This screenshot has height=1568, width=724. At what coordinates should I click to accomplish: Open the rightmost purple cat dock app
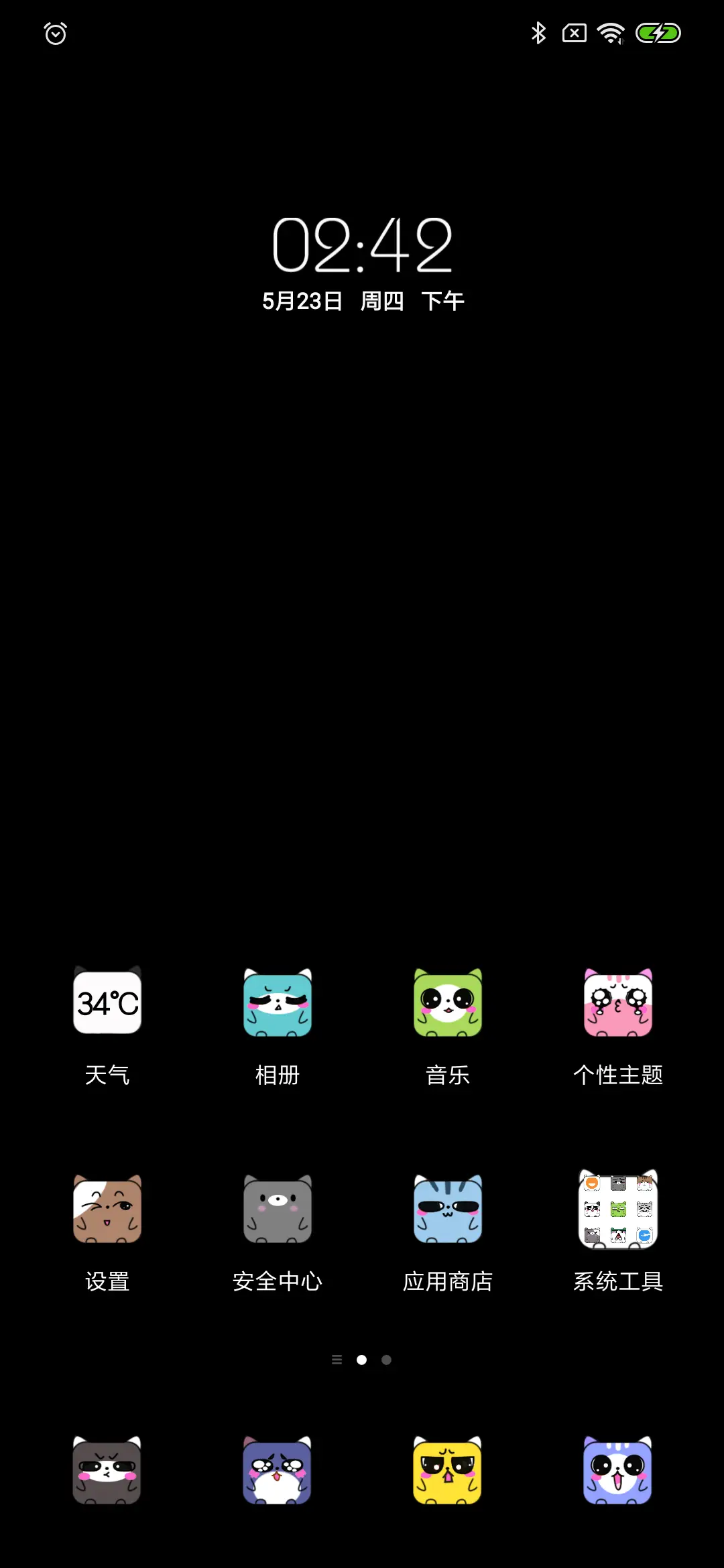coord(618,1472)
